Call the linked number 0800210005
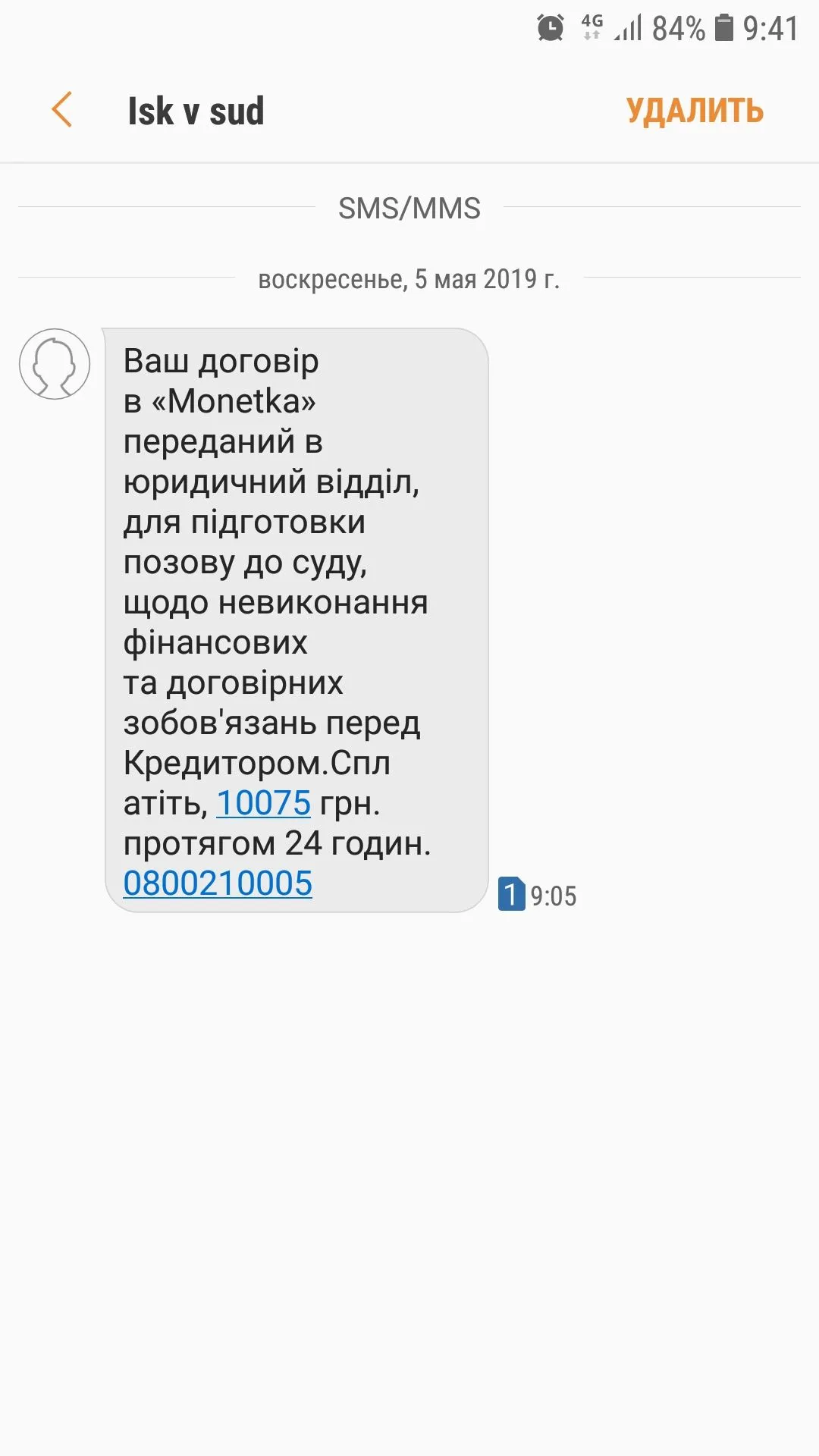819x1456 pixels. pyautogui.click(x=218, y=883)
